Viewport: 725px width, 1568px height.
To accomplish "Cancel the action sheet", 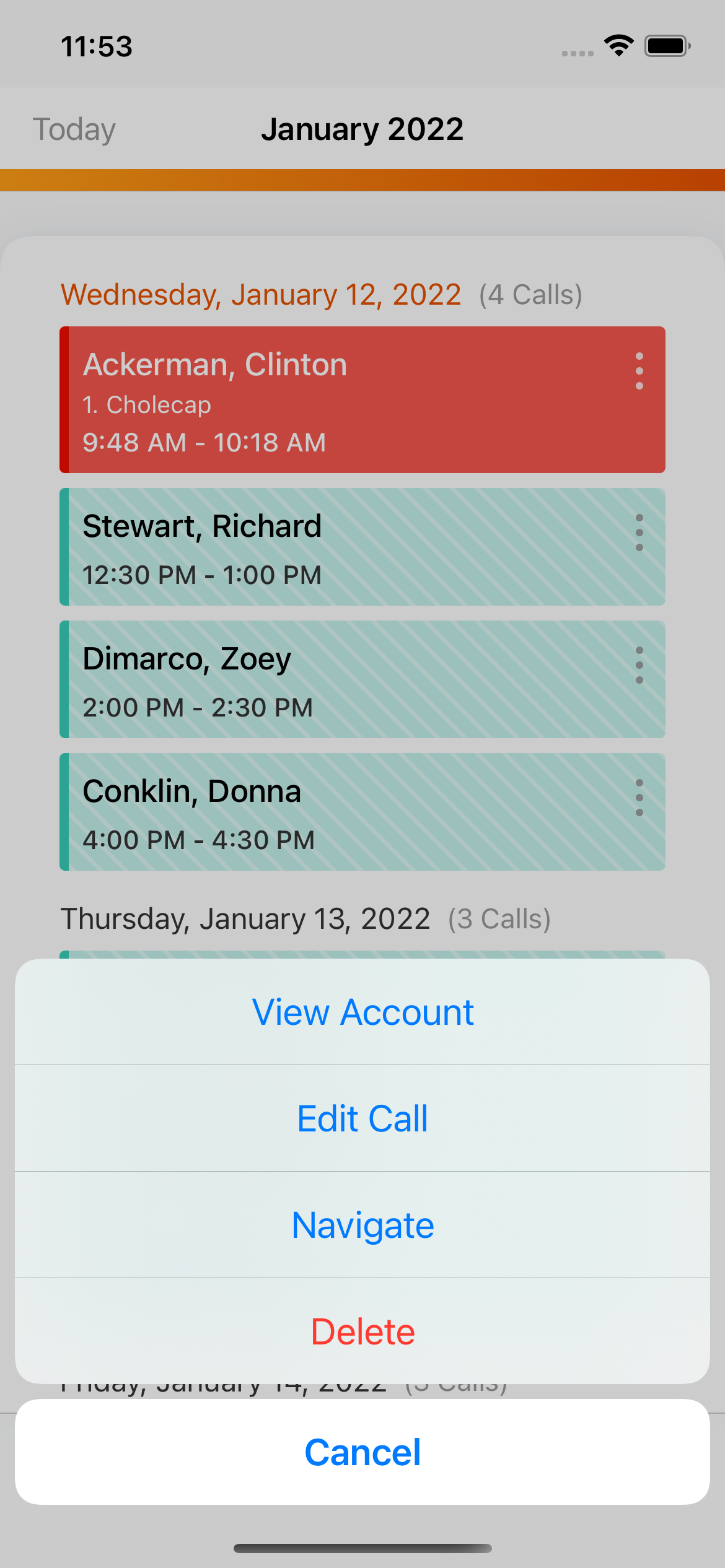I will click(362, 1452).
